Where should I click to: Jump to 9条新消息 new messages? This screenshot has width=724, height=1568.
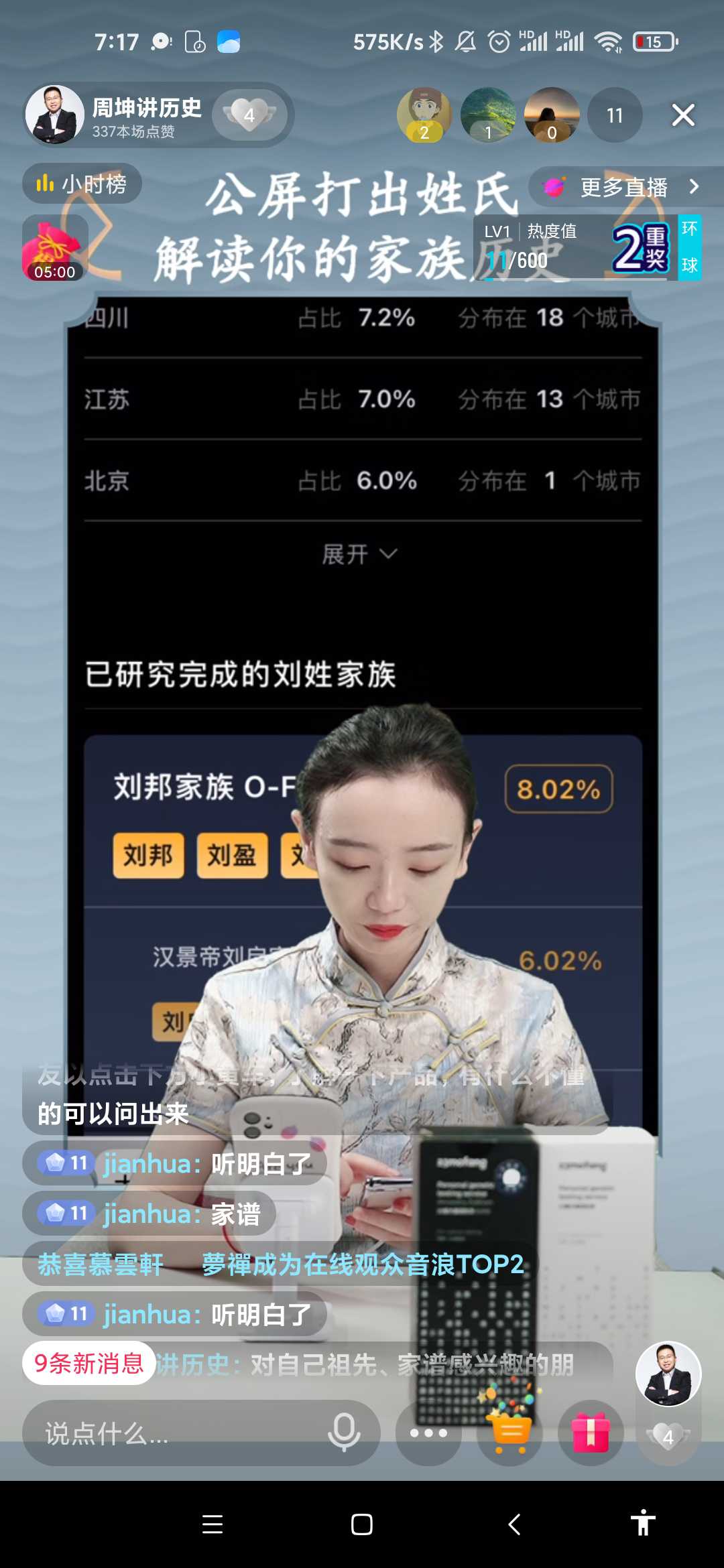click(88, 1363)
